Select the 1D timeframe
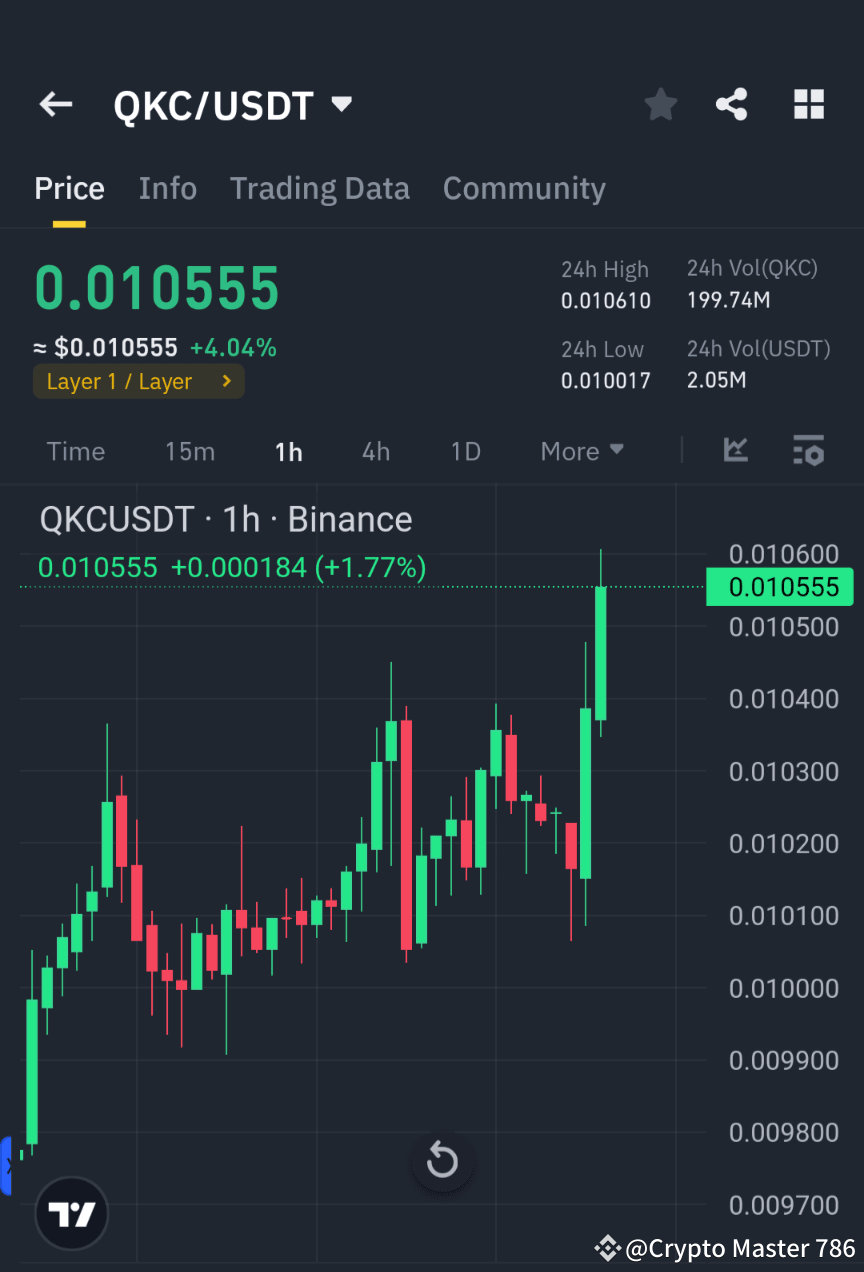Viewport: 864px width, 1272px height. [x=465, y=451]
